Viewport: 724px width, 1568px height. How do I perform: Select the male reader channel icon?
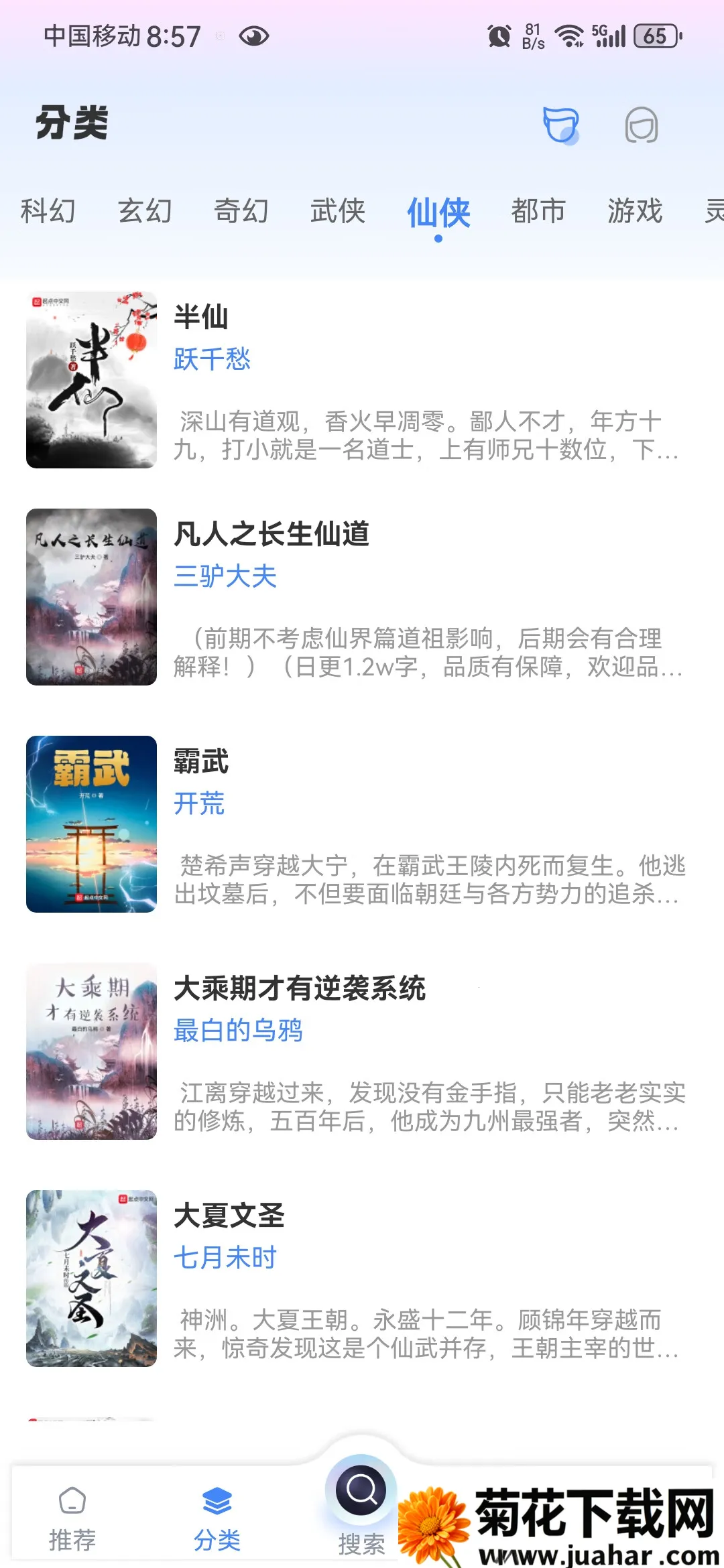pos(560,125)
